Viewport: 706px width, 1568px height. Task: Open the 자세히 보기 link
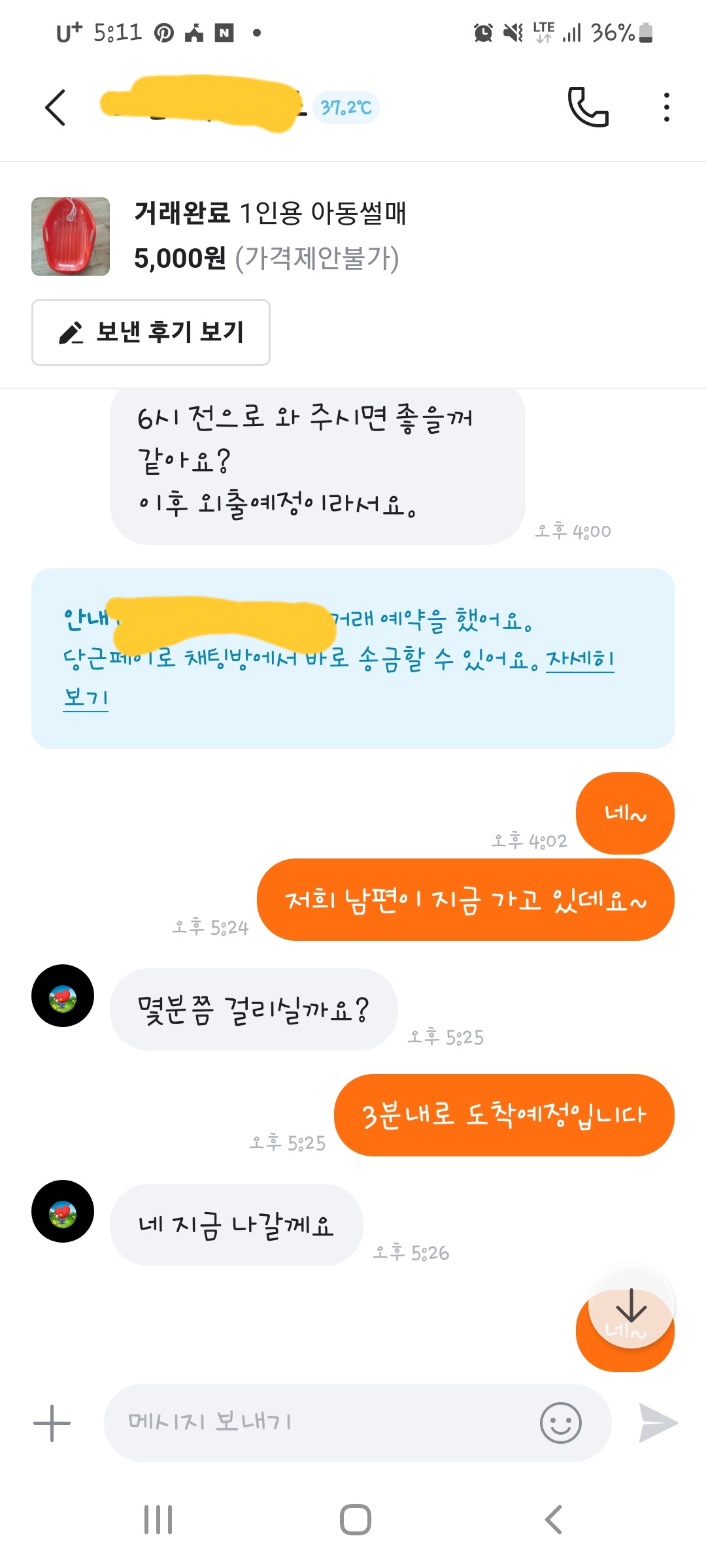click(579, 660)
